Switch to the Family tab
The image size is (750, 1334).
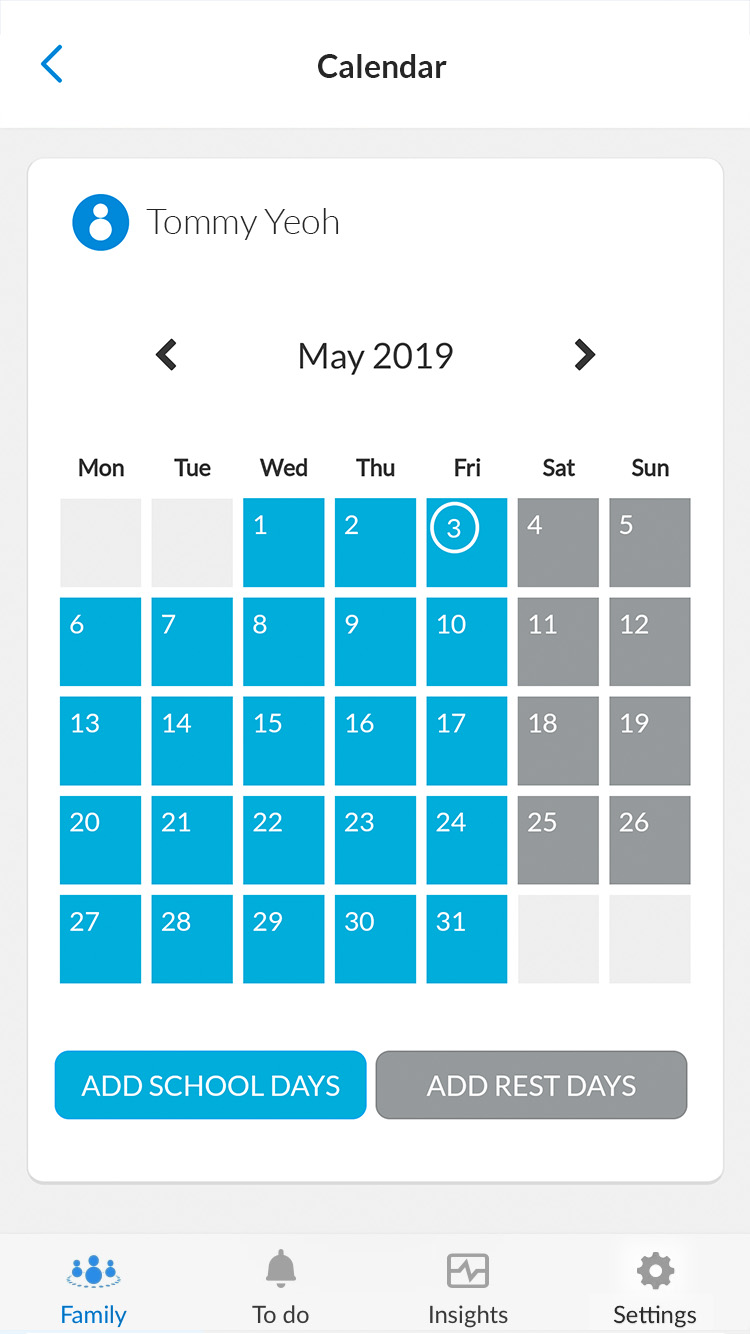pyautogui.click(x=94, y=1289)
